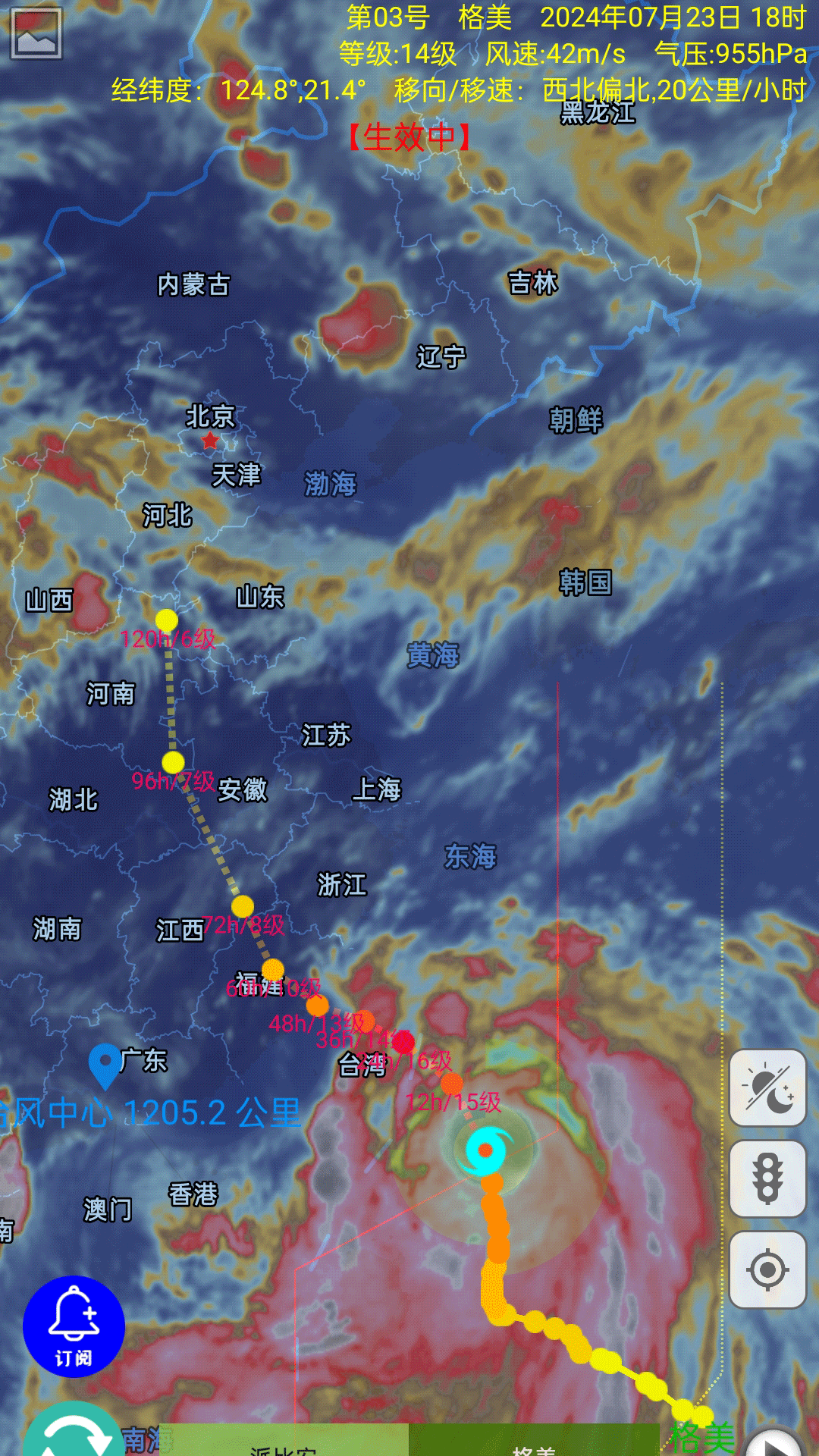This screenshot has width=819, height=1456.
Task: Select the 72h/8级 forecast point
Action: pos(243,906)
